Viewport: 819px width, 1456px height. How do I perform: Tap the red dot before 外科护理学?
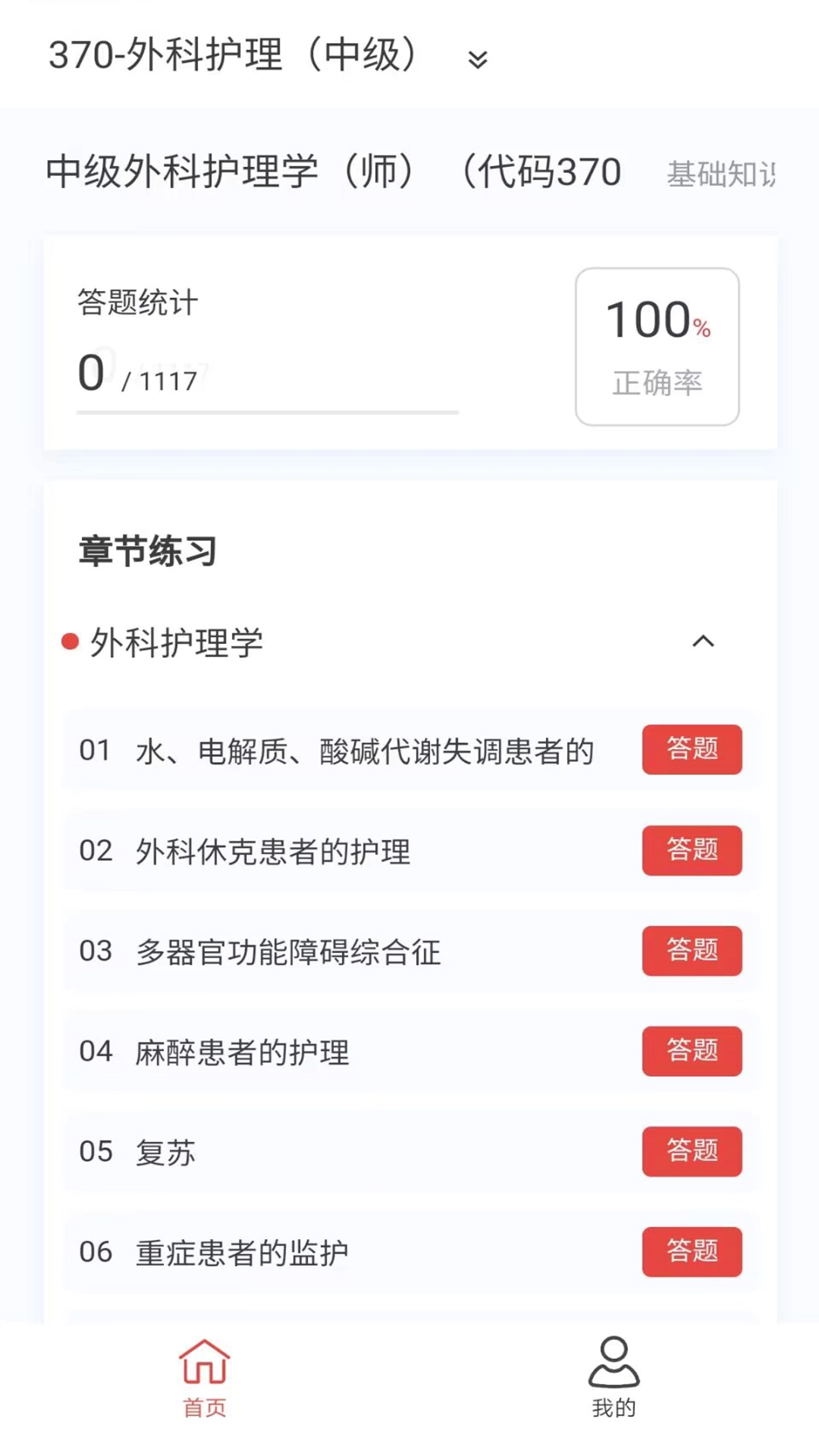(x=69, y=642)
